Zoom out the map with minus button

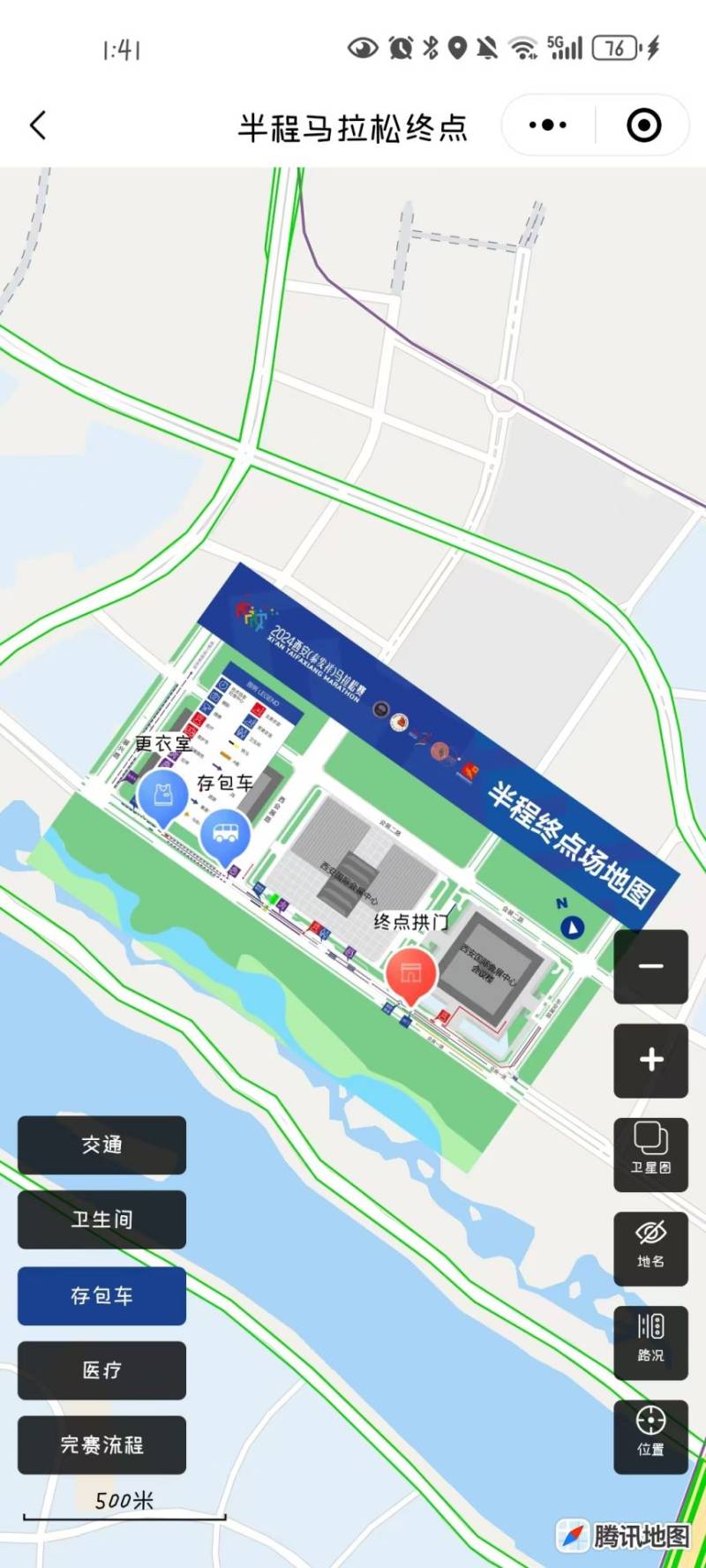pyautogui.click(x=650, y=966)
